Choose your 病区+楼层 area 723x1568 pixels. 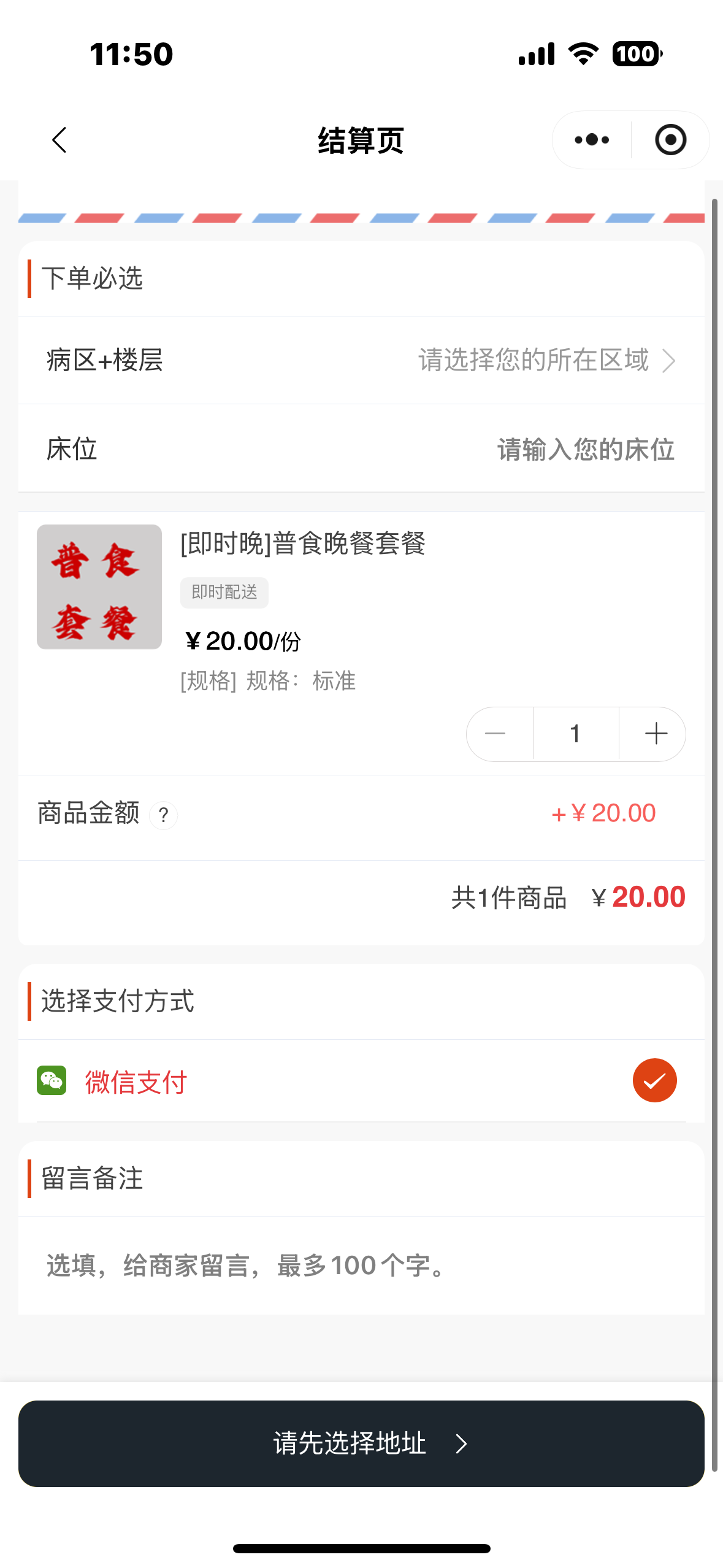click(x=546, y=361)
